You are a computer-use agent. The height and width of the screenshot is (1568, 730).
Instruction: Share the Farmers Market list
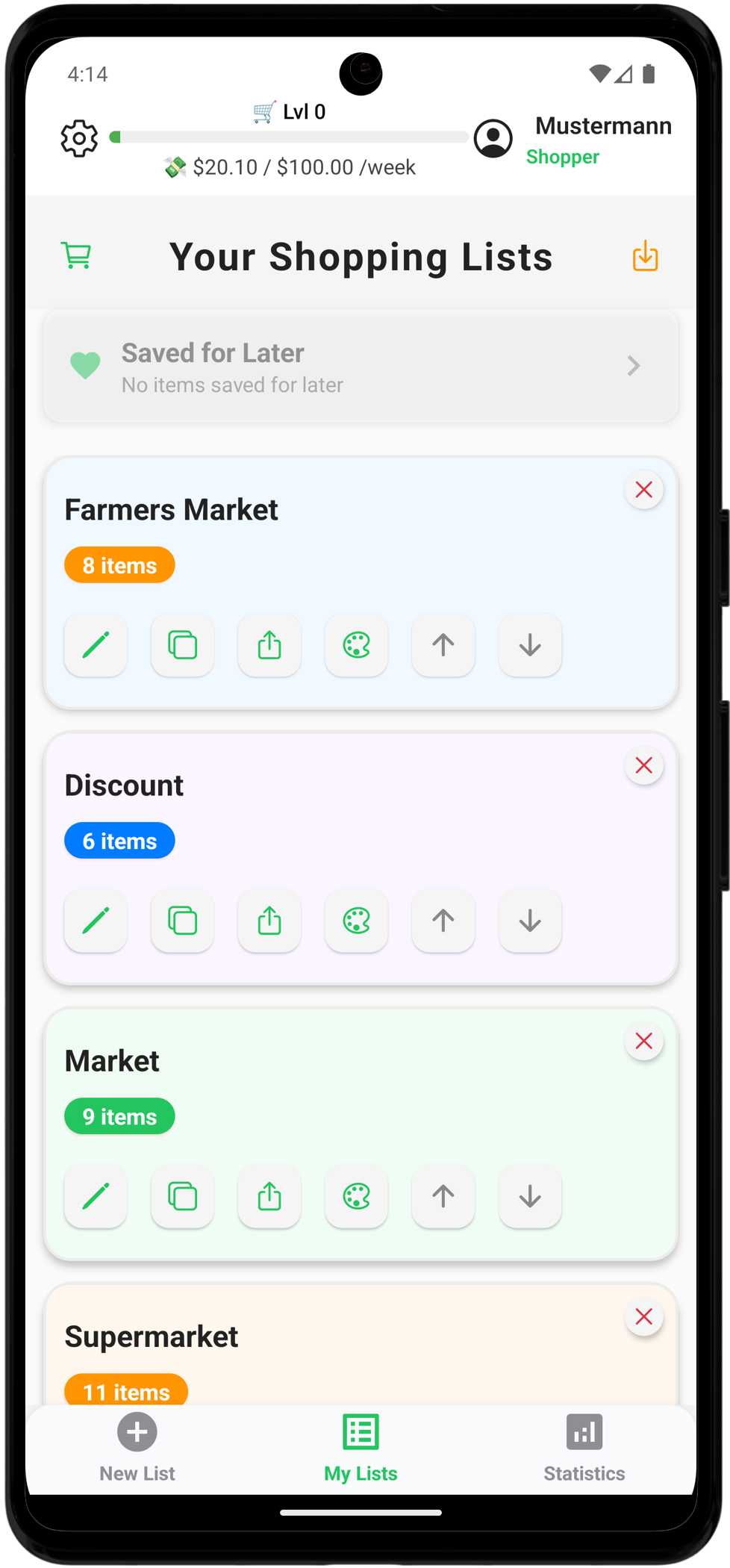point(269,644)
